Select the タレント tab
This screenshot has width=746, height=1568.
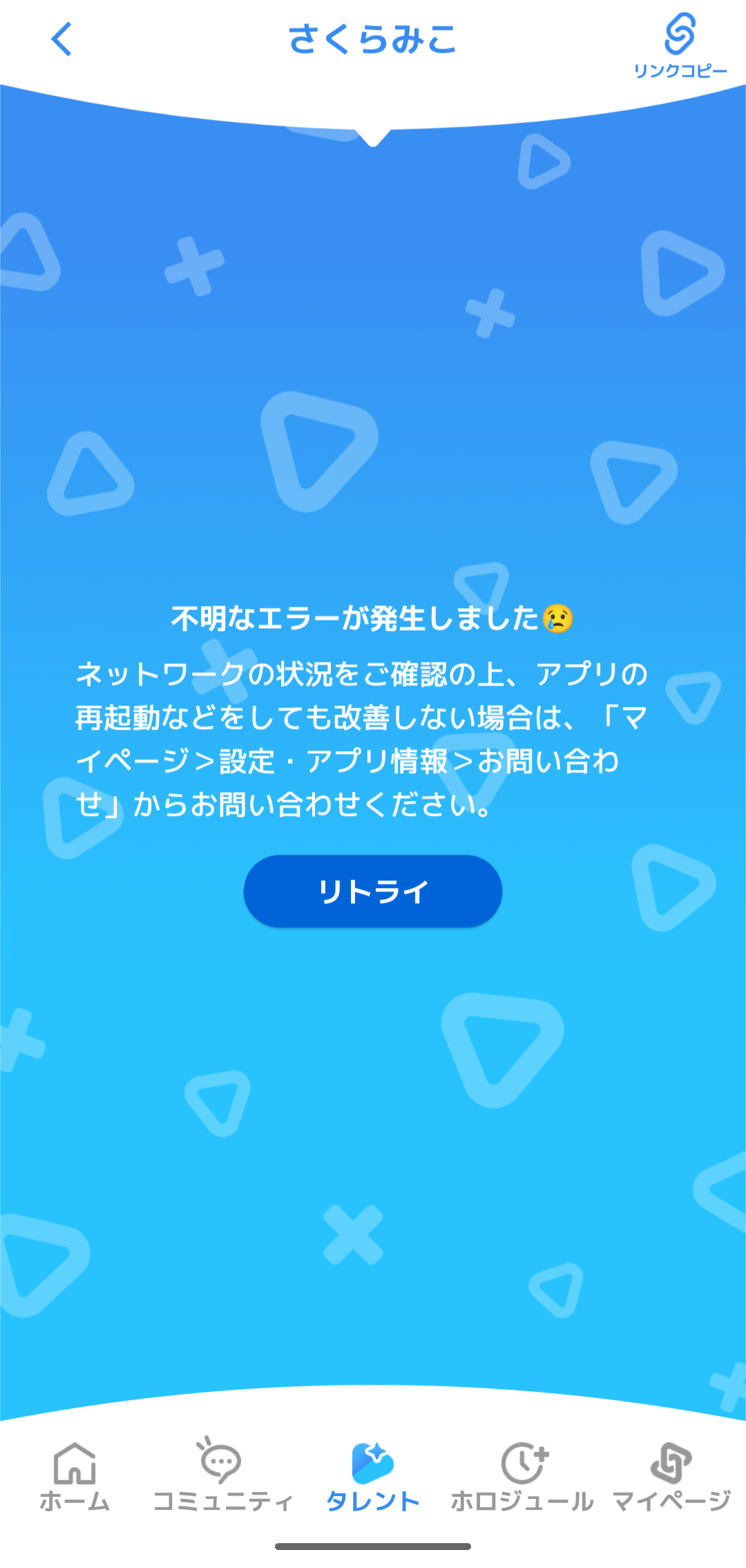click(x=373, y=1477)
